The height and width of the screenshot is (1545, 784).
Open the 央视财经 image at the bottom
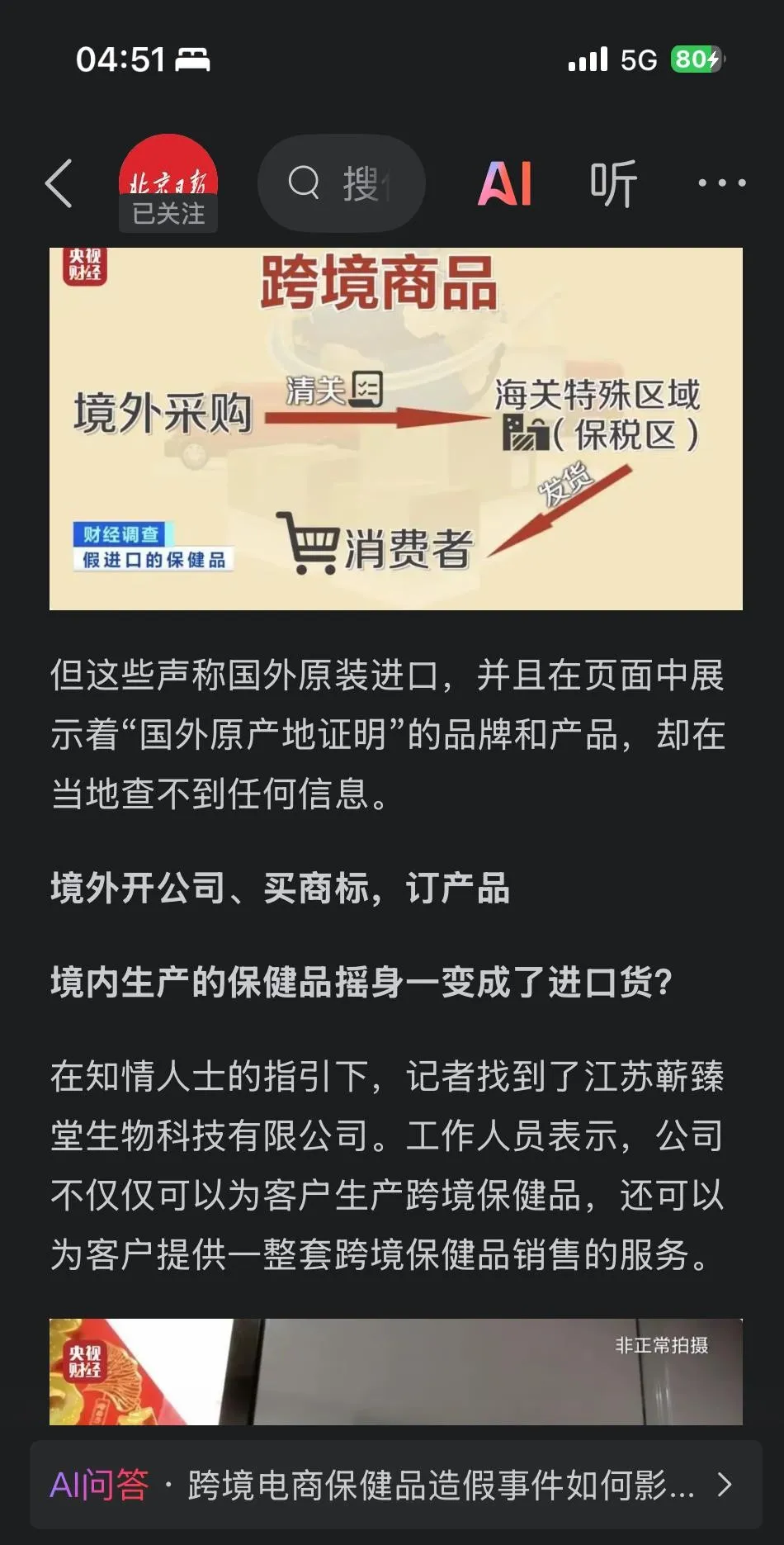click(395, 1372)
